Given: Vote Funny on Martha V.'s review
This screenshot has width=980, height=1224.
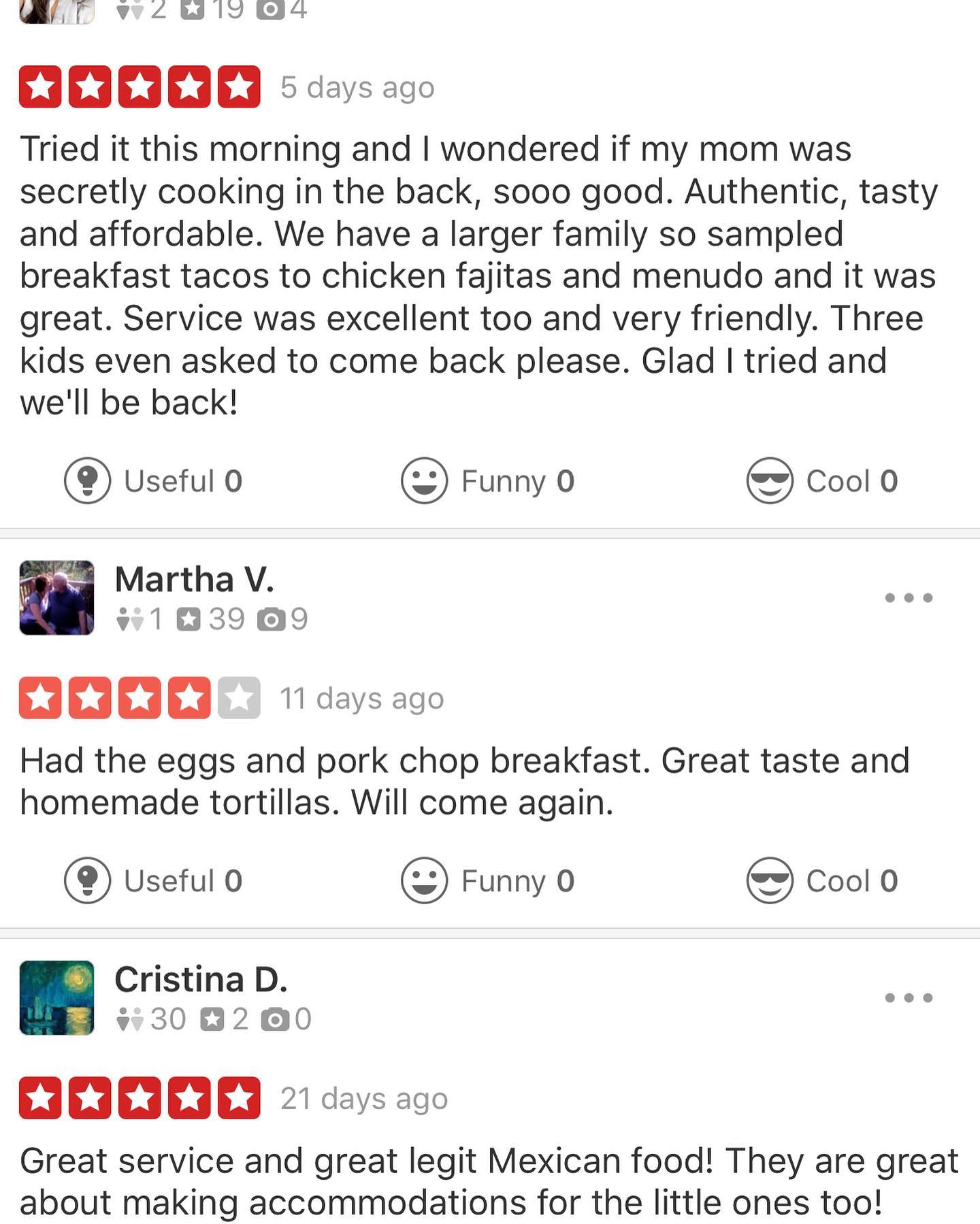Looking at the screenshot, I should pos(488,881).
